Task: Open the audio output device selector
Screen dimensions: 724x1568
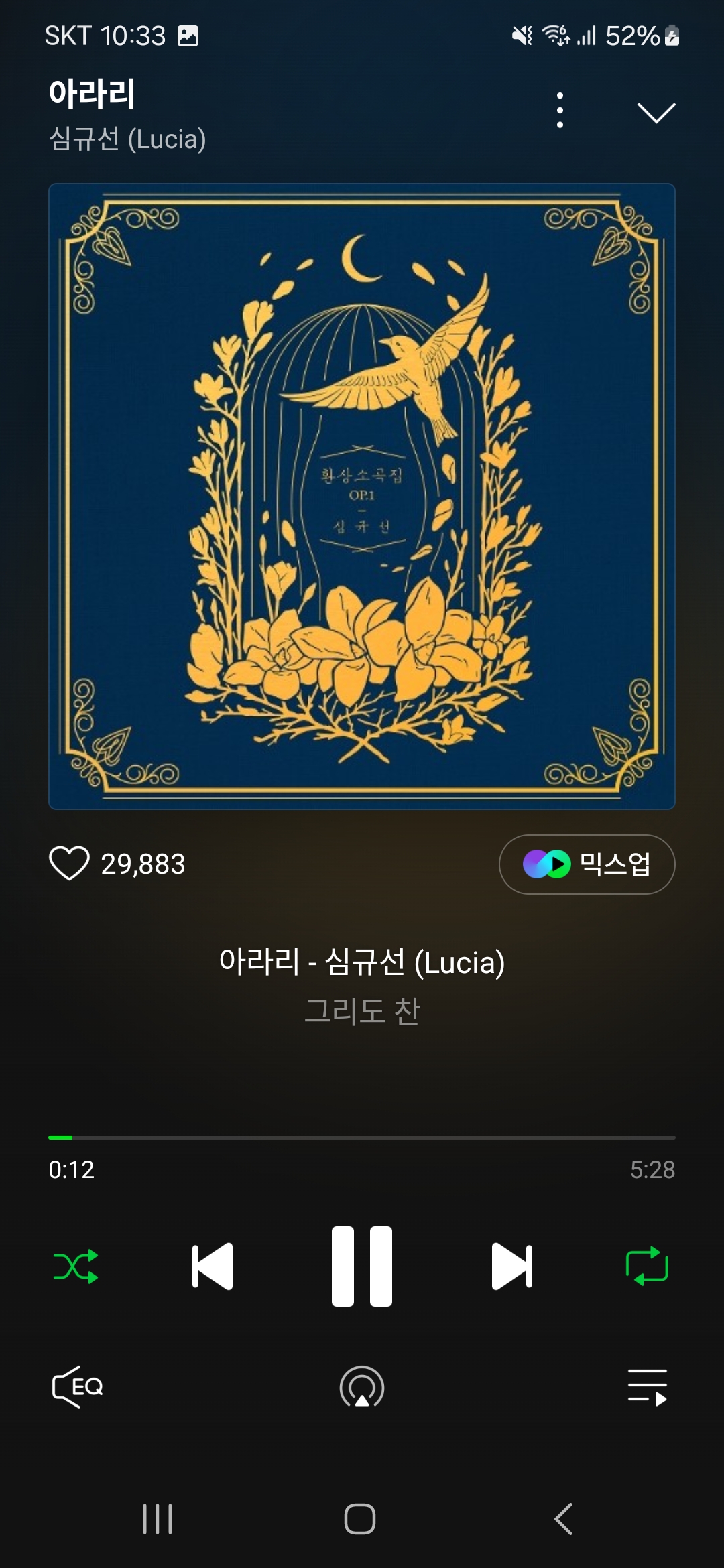Action: click(x=362, y=1387)
